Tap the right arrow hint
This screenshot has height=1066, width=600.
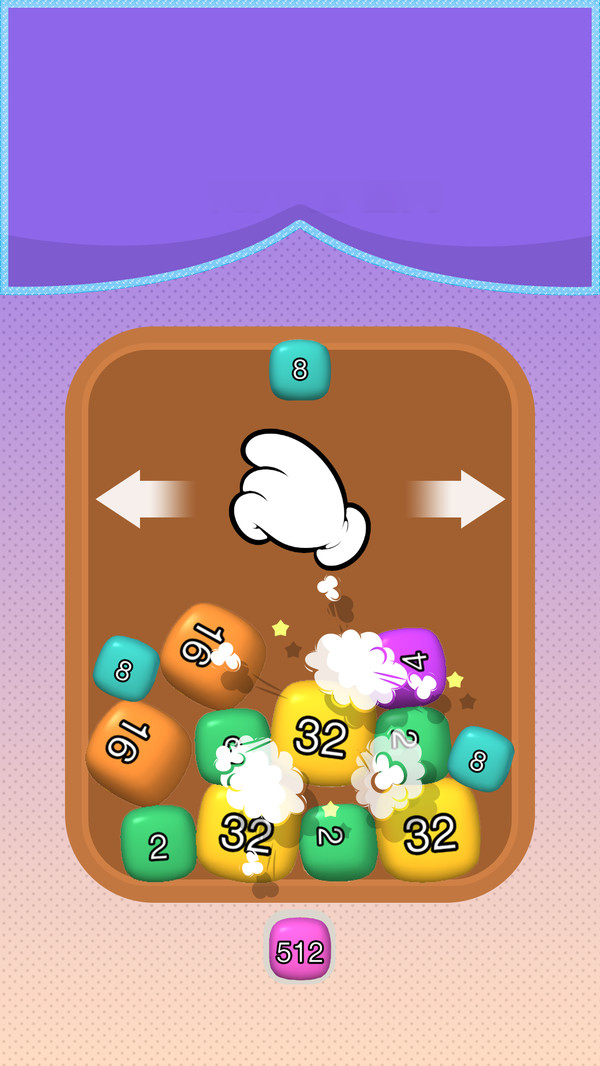(459, 499)
